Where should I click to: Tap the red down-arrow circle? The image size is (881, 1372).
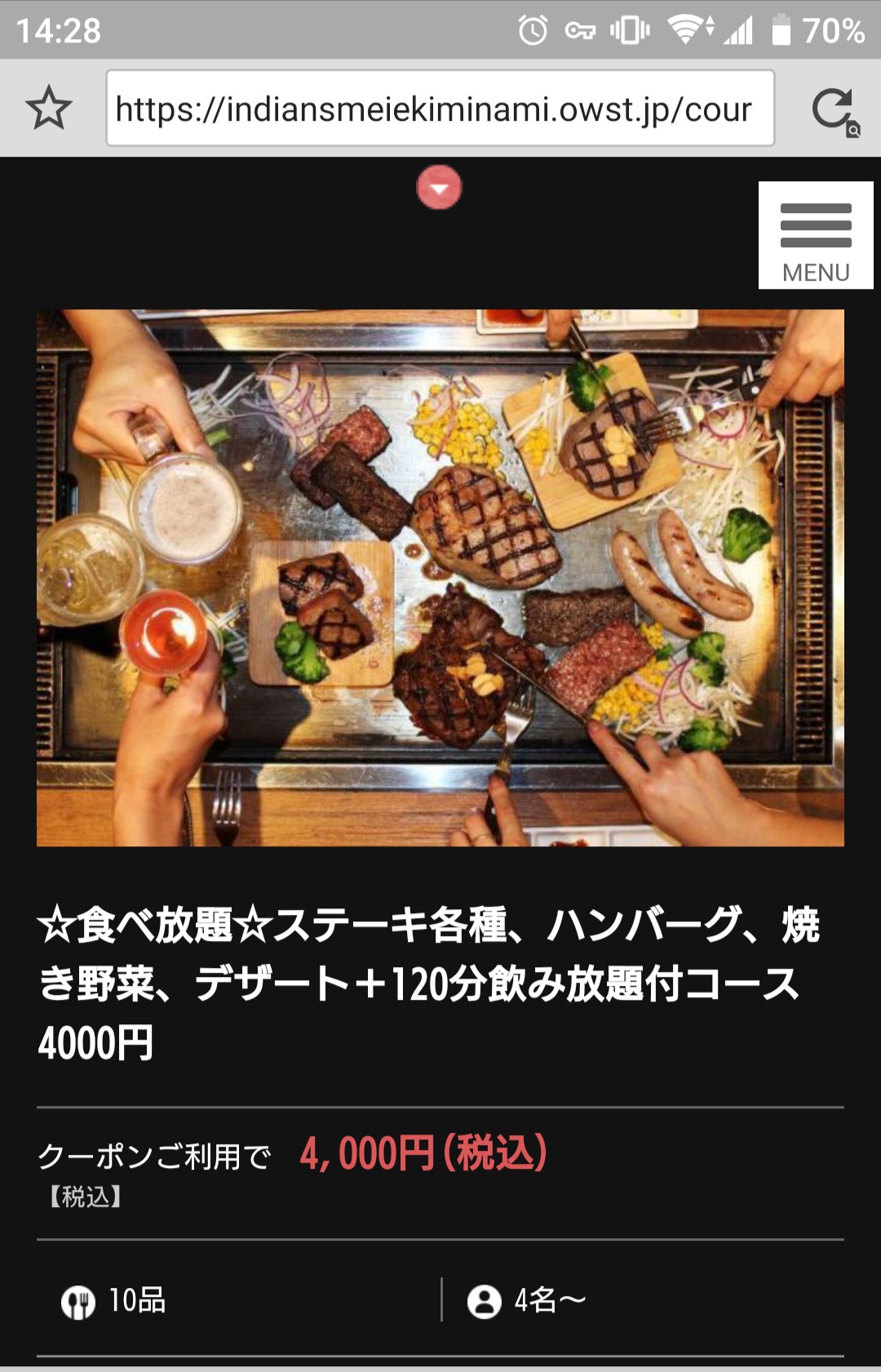click(439, 188)
